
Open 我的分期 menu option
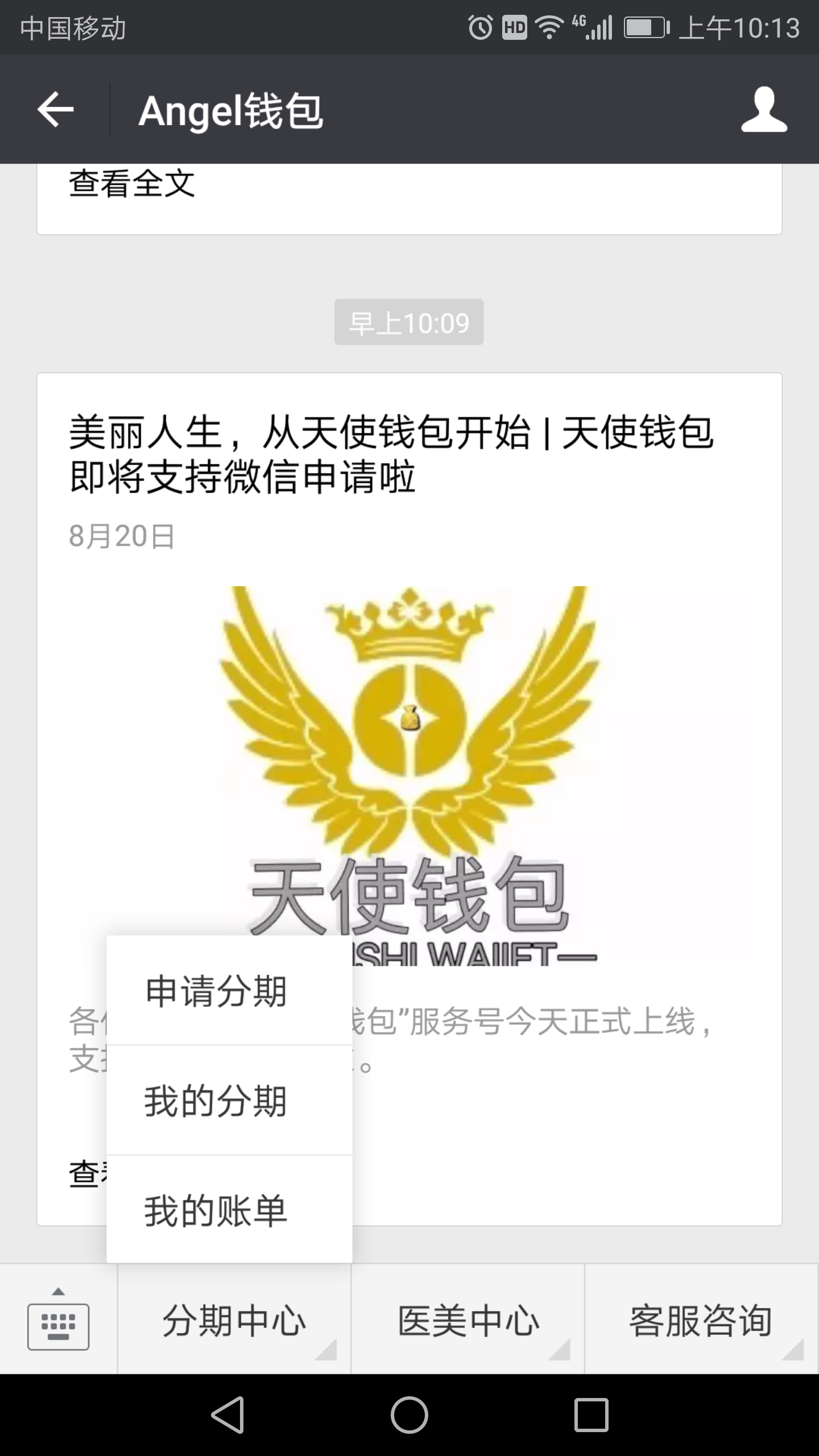point(216,1101)
